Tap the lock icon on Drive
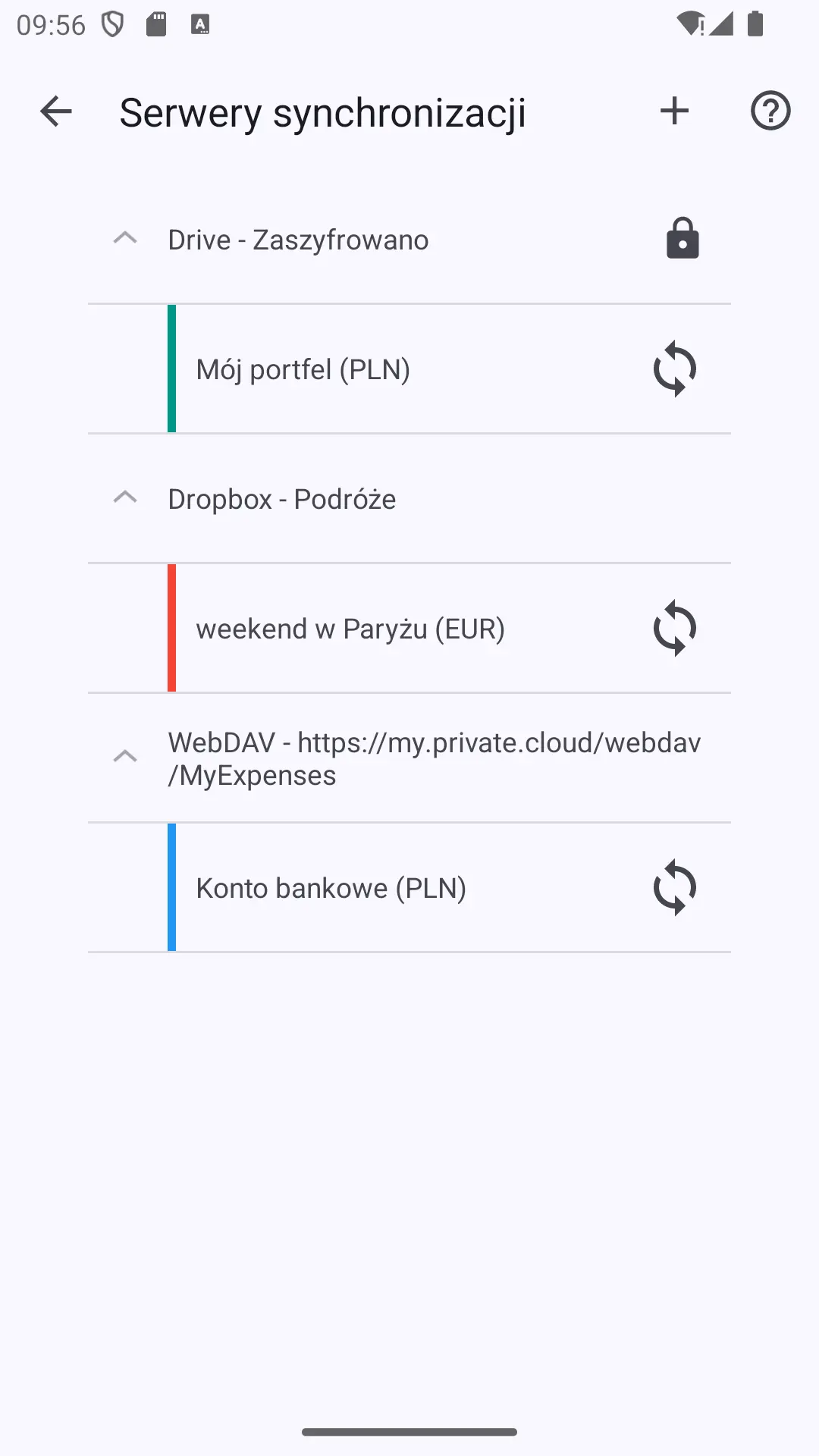The width and height of the screenshot is (819, 1456). tap(682, 239)
